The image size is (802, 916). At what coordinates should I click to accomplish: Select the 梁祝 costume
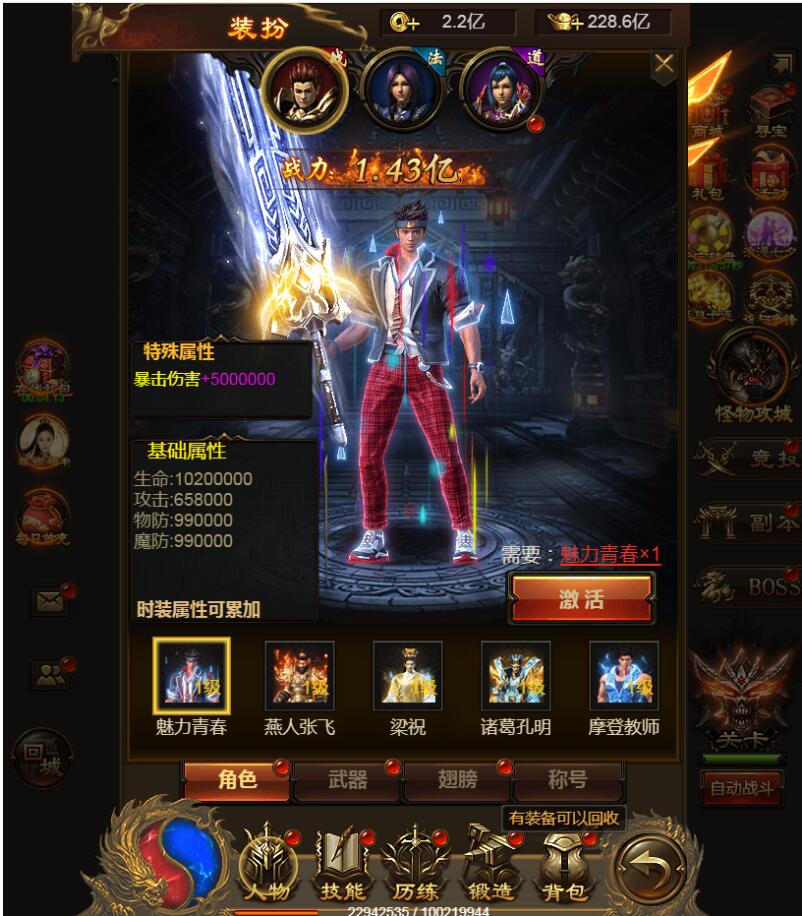coord(407,676)
